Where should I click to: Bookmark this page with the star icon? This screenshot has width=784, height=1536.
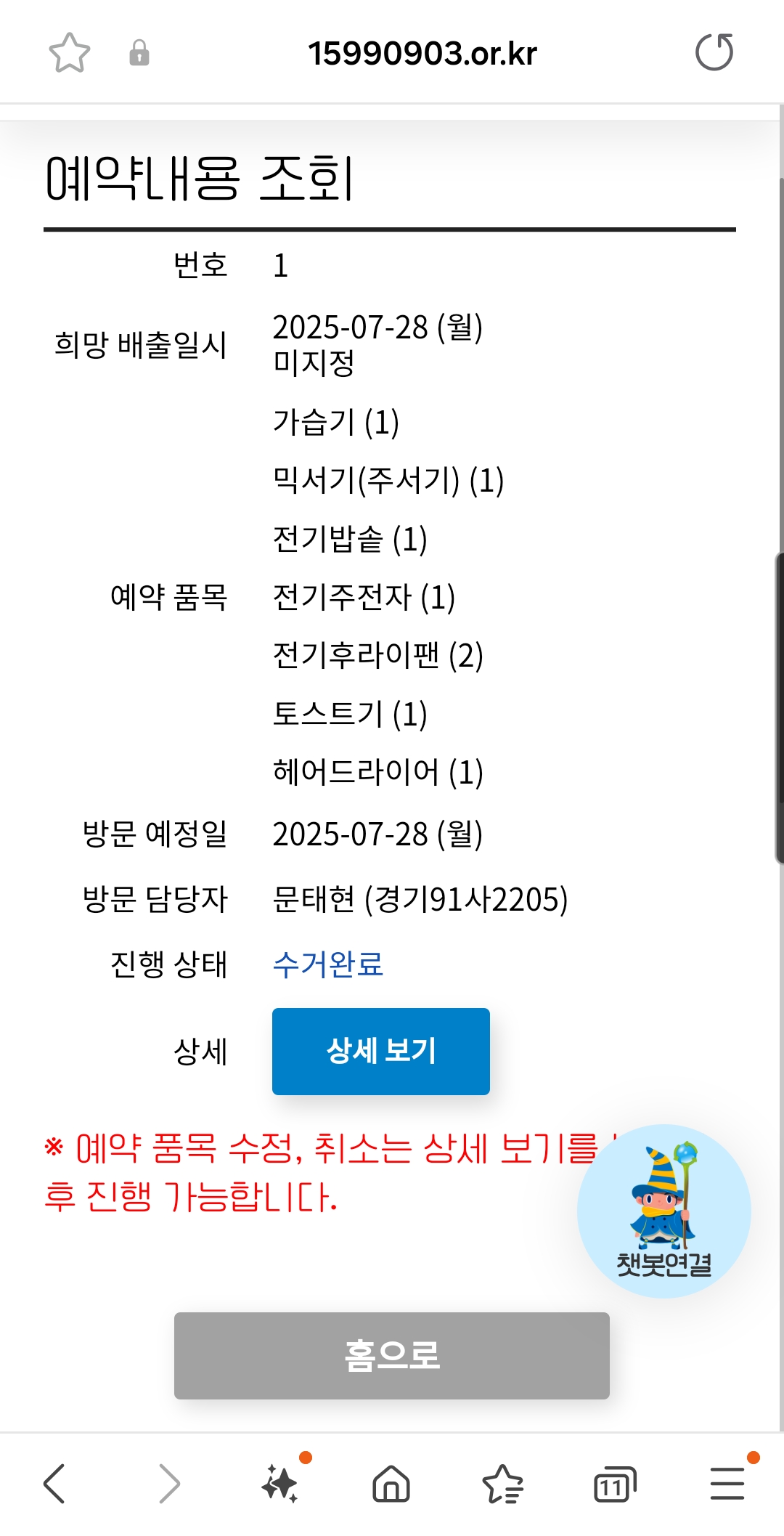click(70, 53)
